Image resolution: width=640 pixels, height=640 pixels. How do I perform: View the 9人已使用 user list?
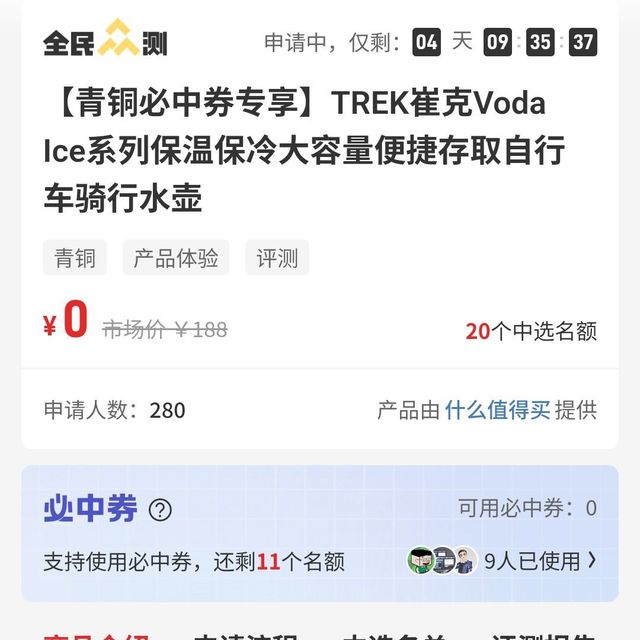(539, 561)
